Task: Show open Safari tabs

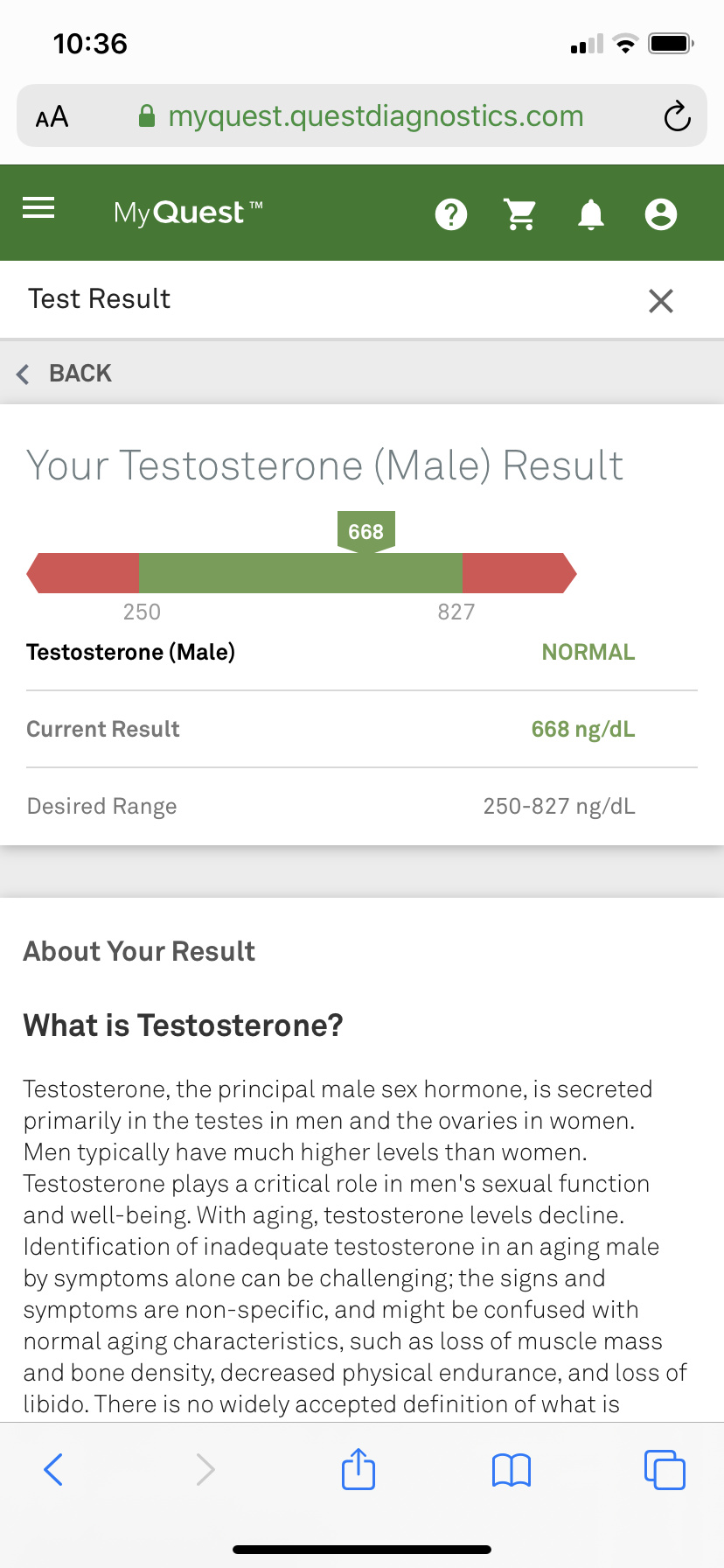Action: pos(665,1469)
